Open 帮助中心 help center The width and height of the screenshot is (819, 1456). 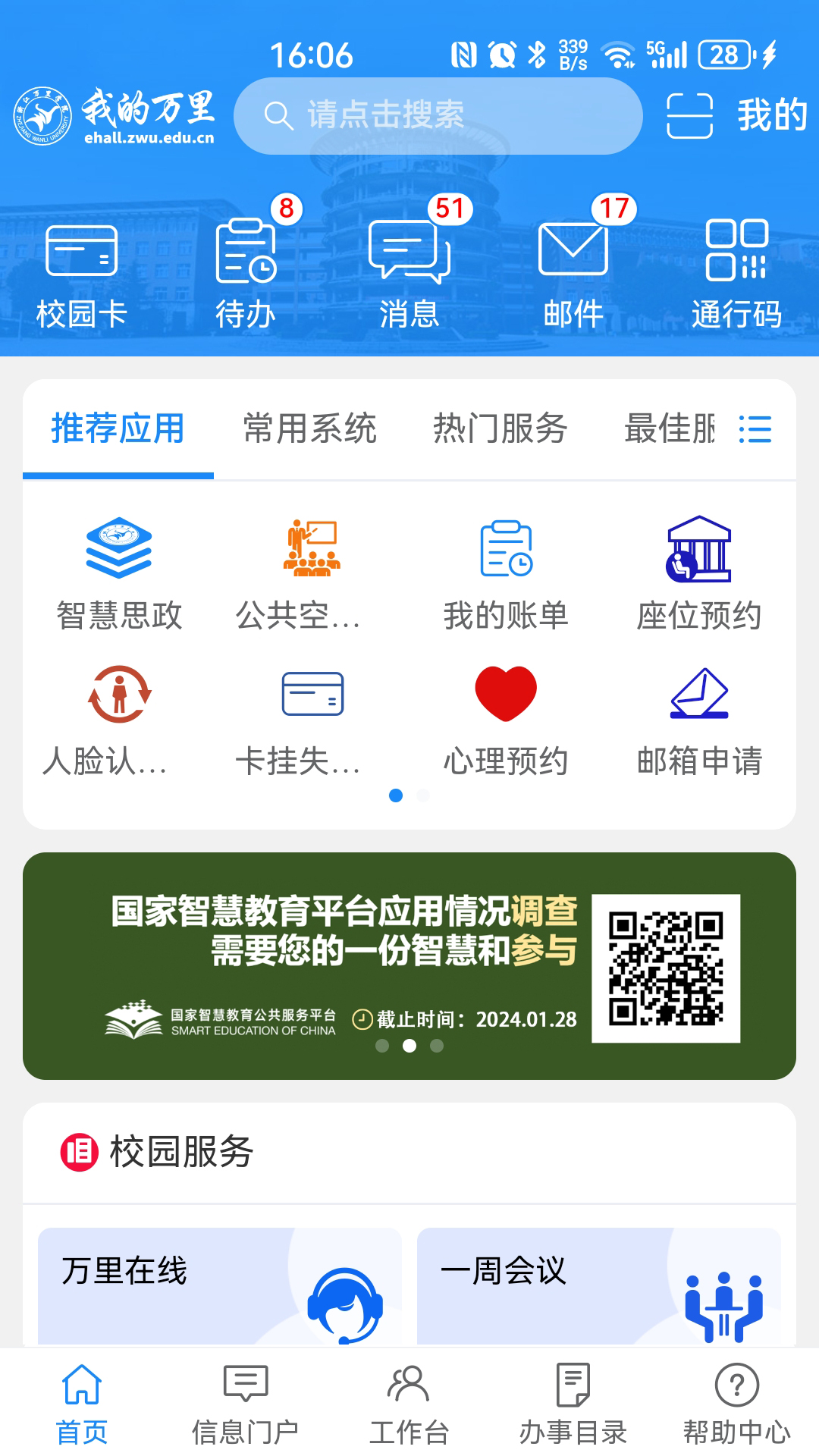pyautogui.click(x=735, y=1407)
